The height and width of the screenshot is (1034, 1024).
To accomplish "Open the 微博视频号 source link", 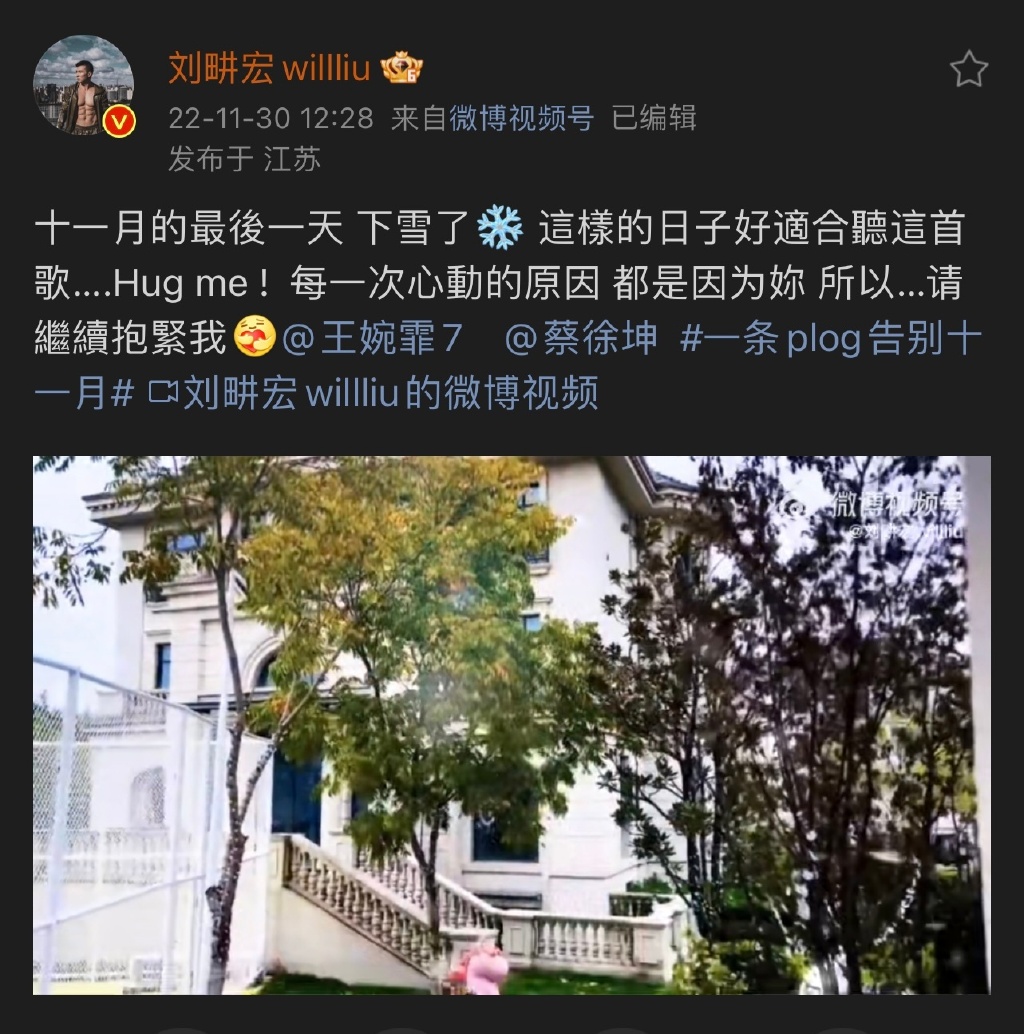I will tap(521, 119).
